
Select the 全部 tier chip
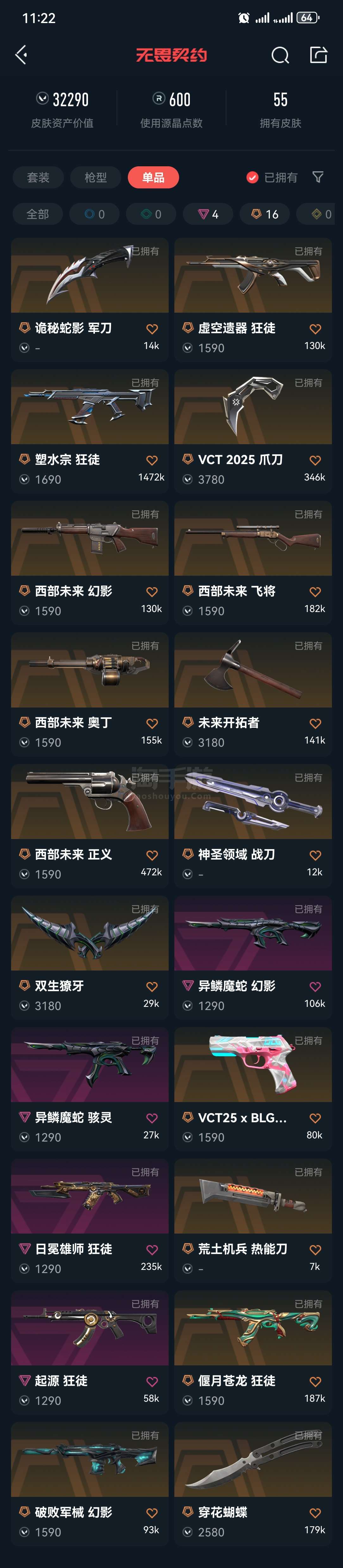(x=37, y=214)
